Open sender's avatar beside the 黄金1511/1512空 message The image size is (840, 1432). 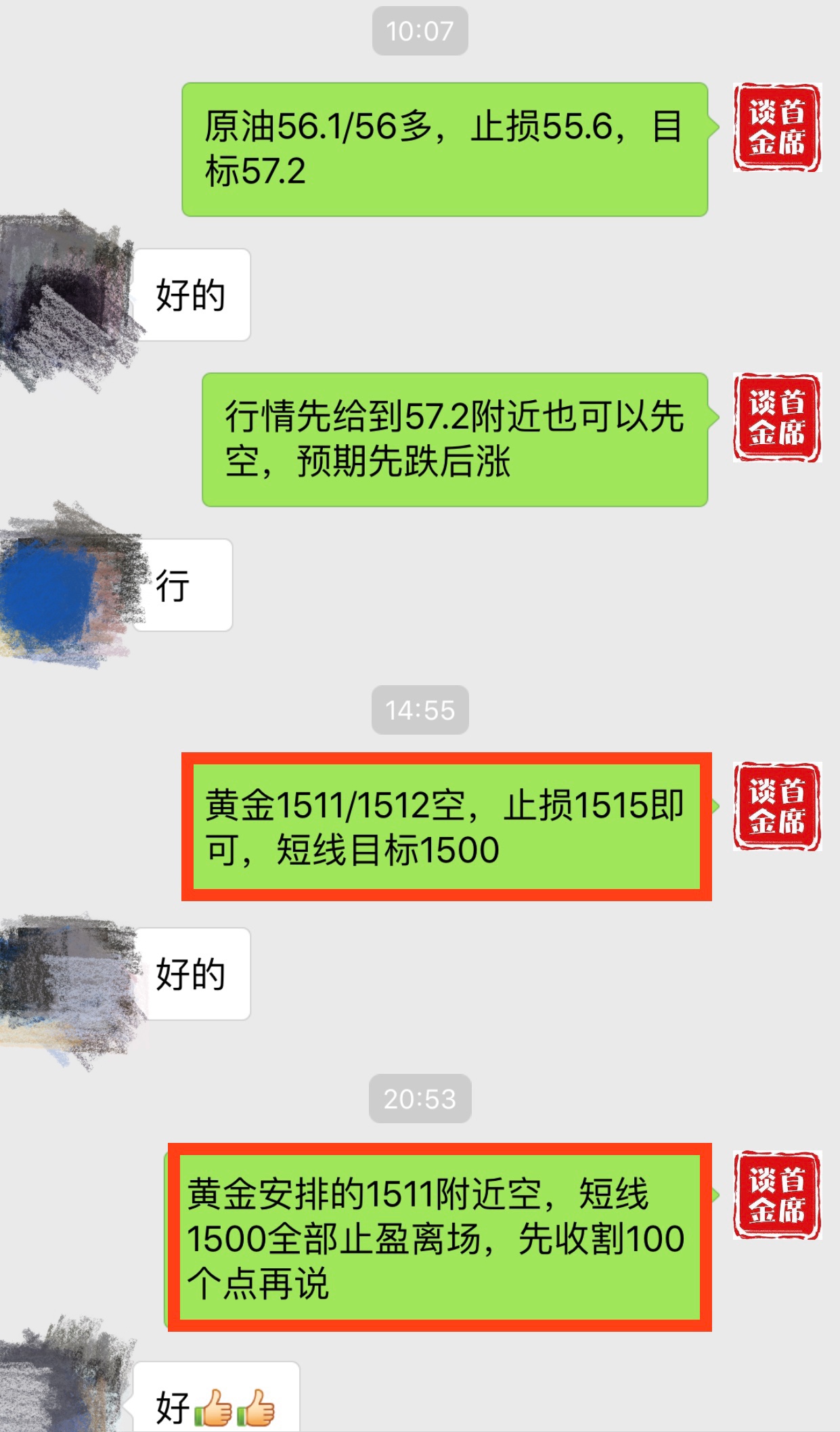coord(776,806)
